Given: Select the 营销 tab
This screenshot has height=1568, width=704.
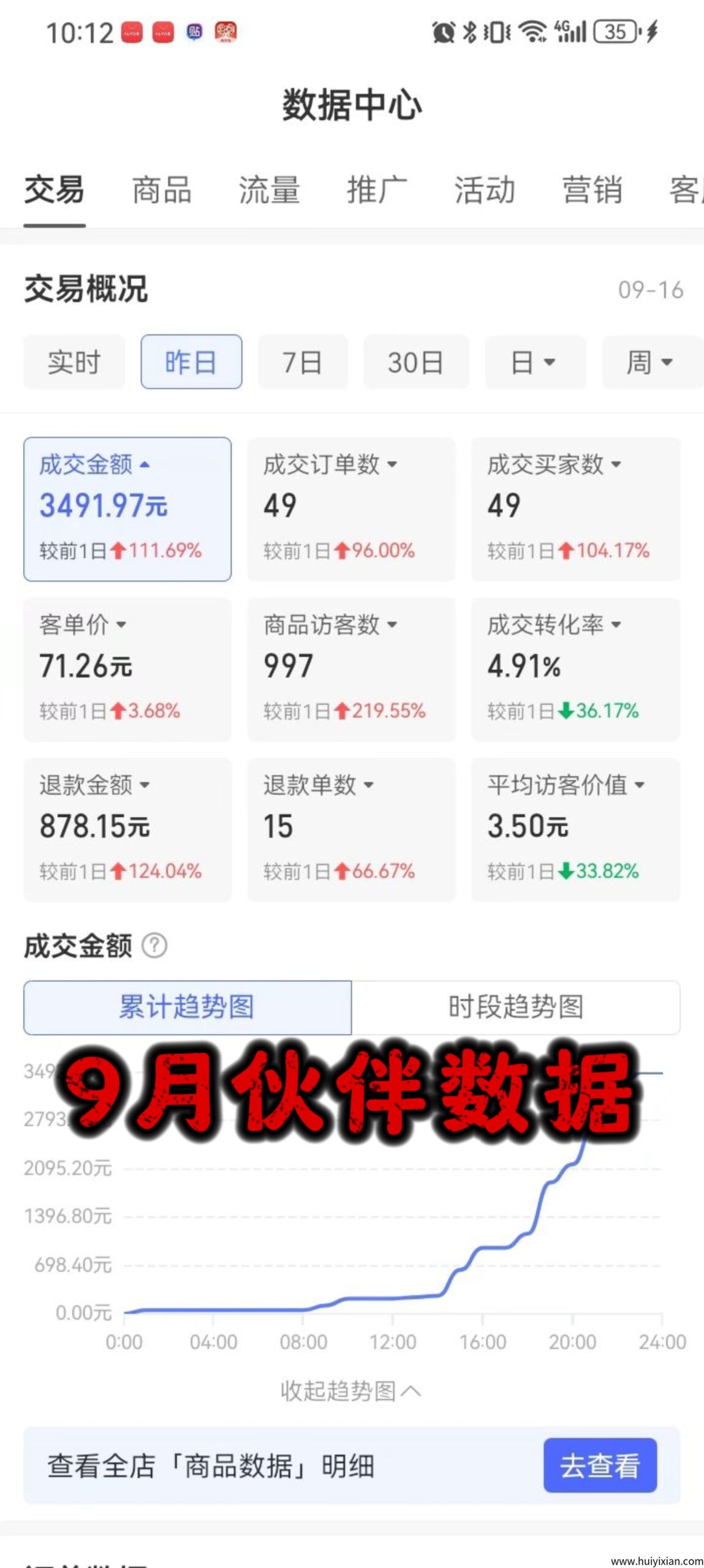Looking at the screenshot, I should click(592, 190).
